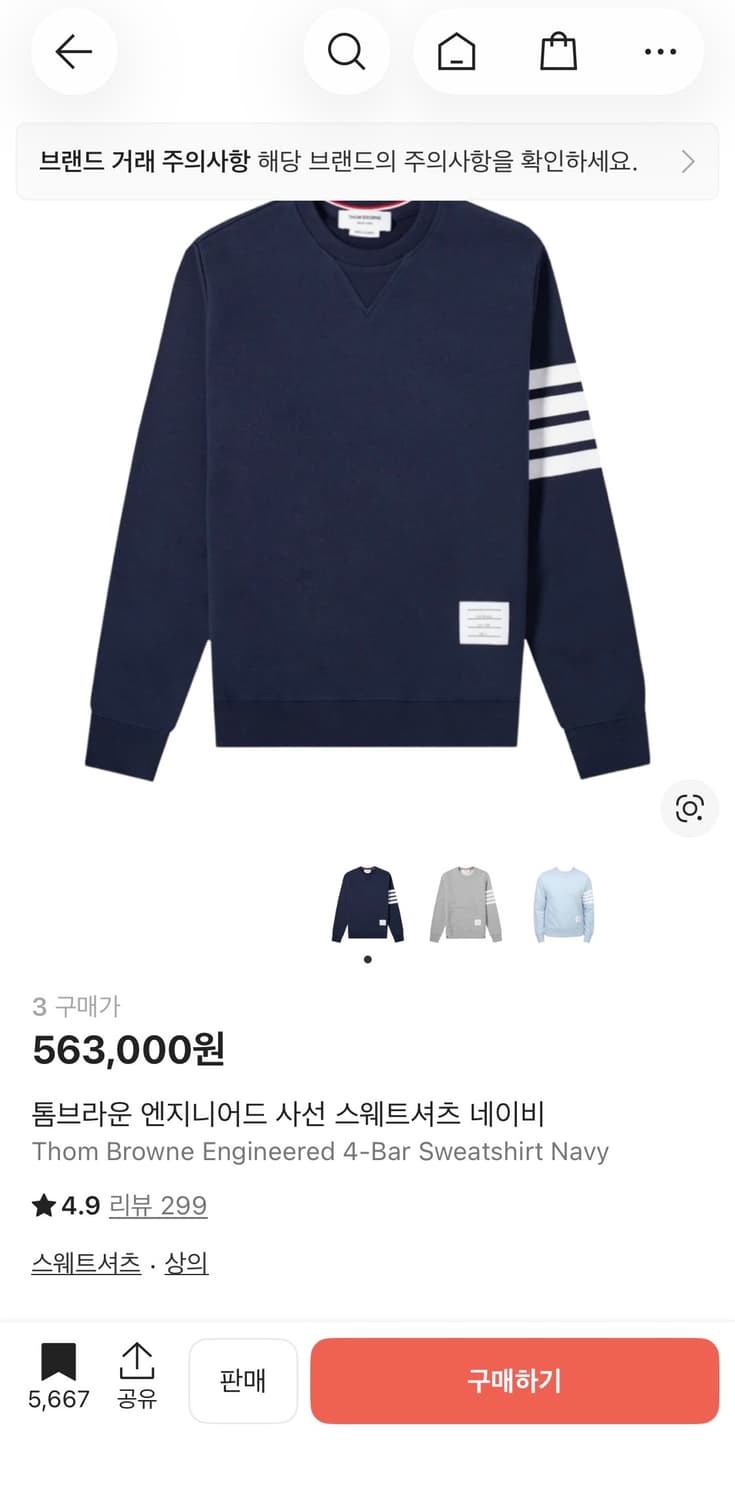
Task: Click the carousel dot below thumbnails
Action: [x=367, y=958]
